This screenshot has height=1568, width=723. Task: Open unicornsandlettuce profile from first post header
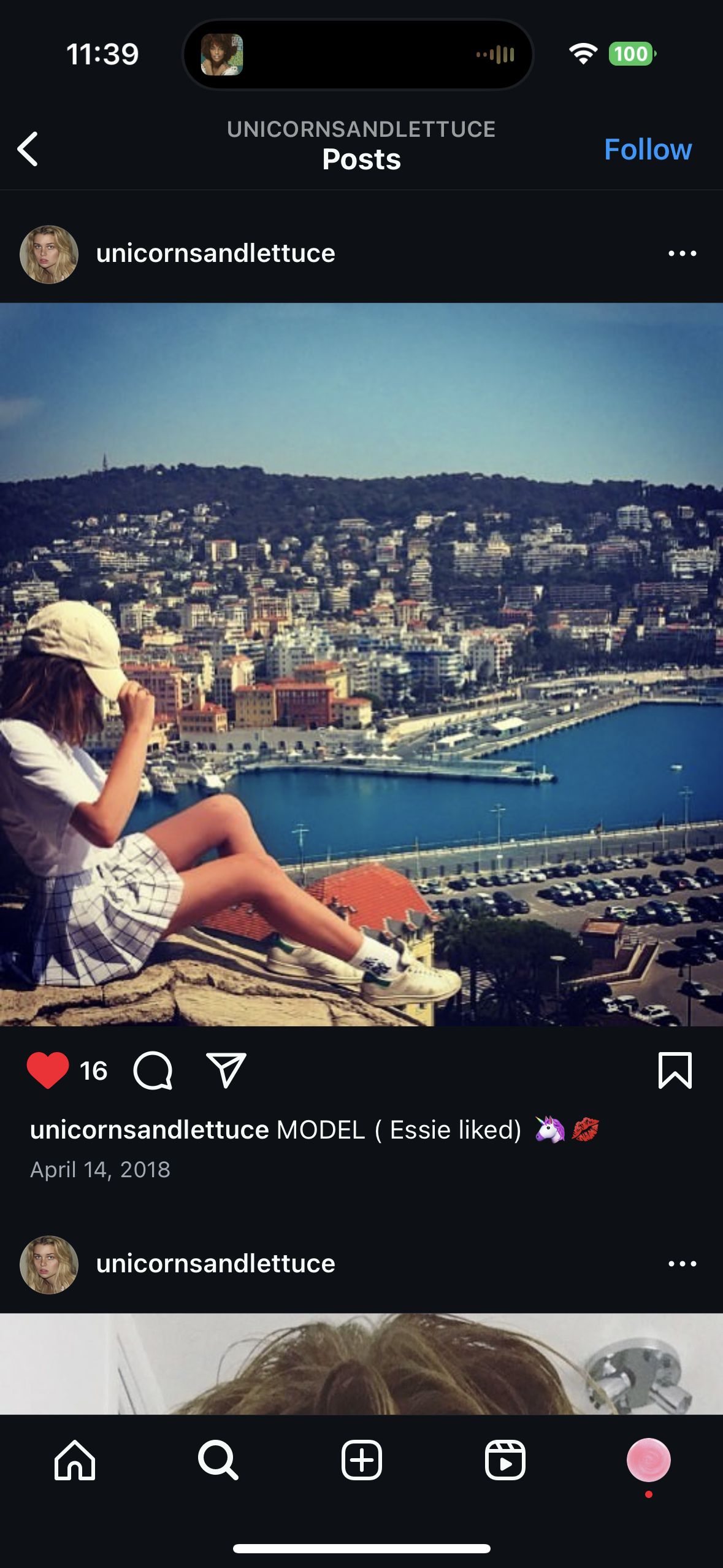[x=215, y=253]
